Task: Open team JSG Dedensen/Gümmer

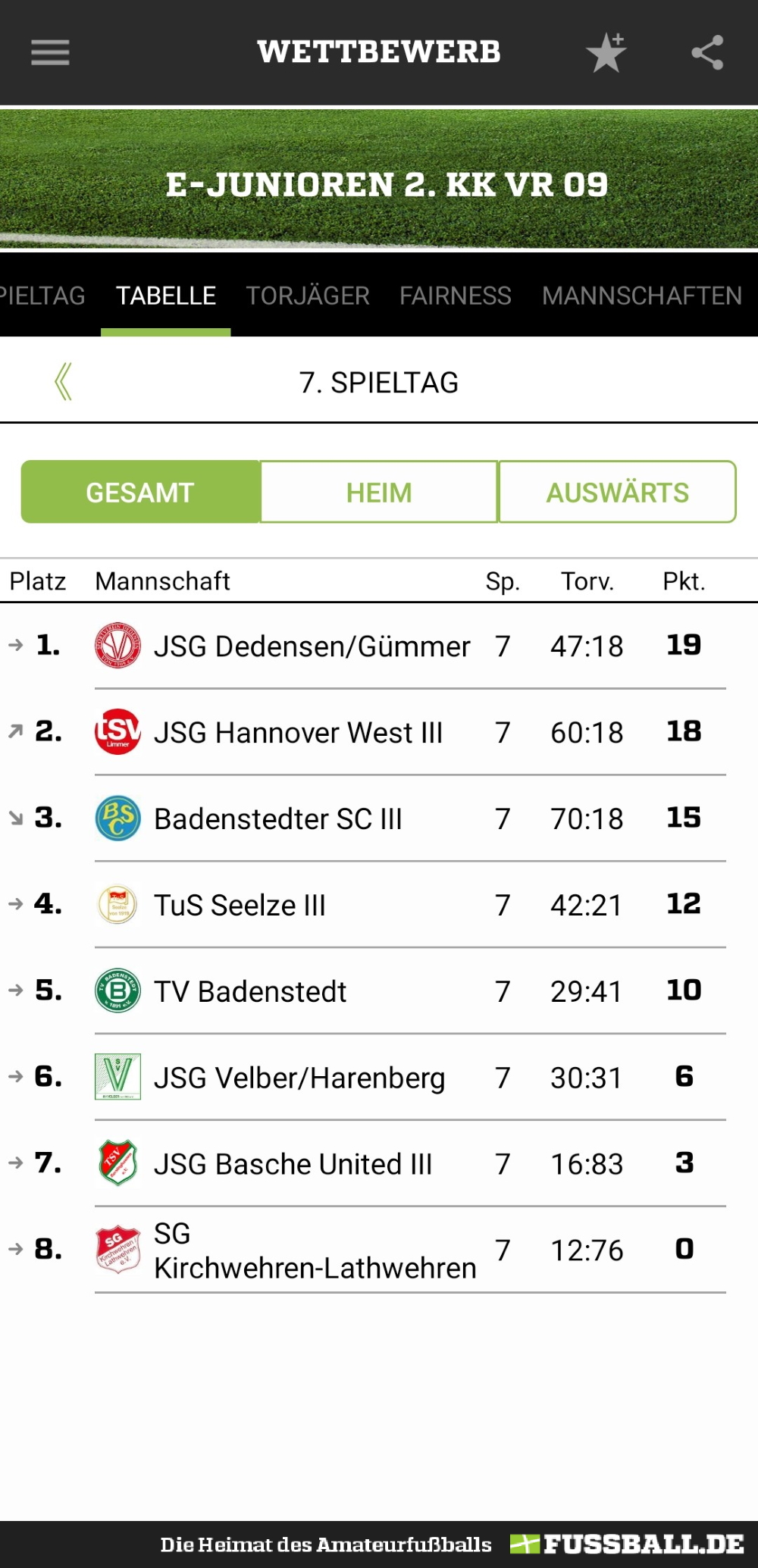Action: tap(379, 646)
